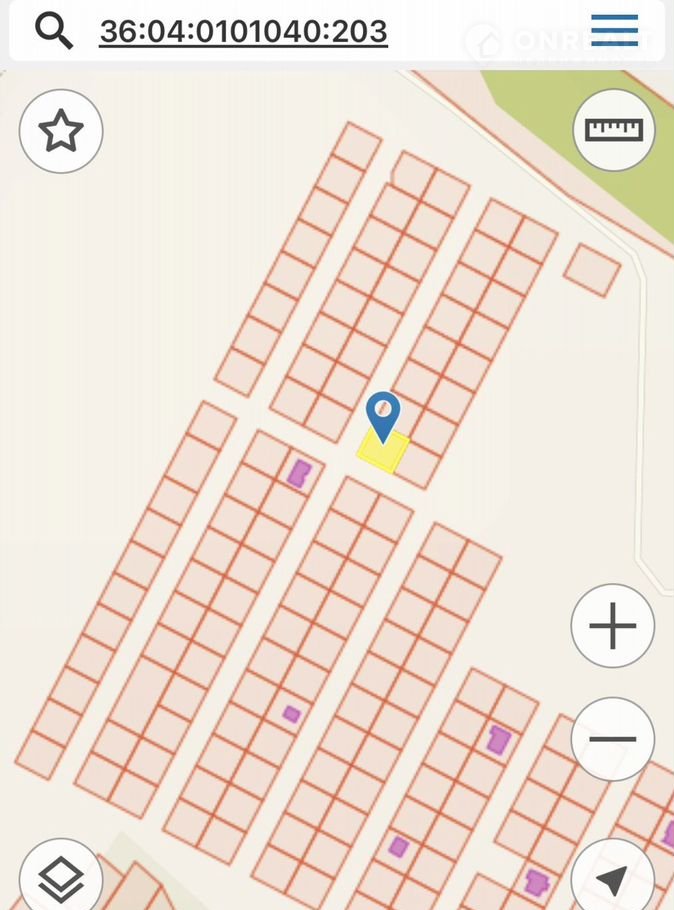Open the map layers selector
This screenshot has width=674, height=910.
tap(61, 879)
